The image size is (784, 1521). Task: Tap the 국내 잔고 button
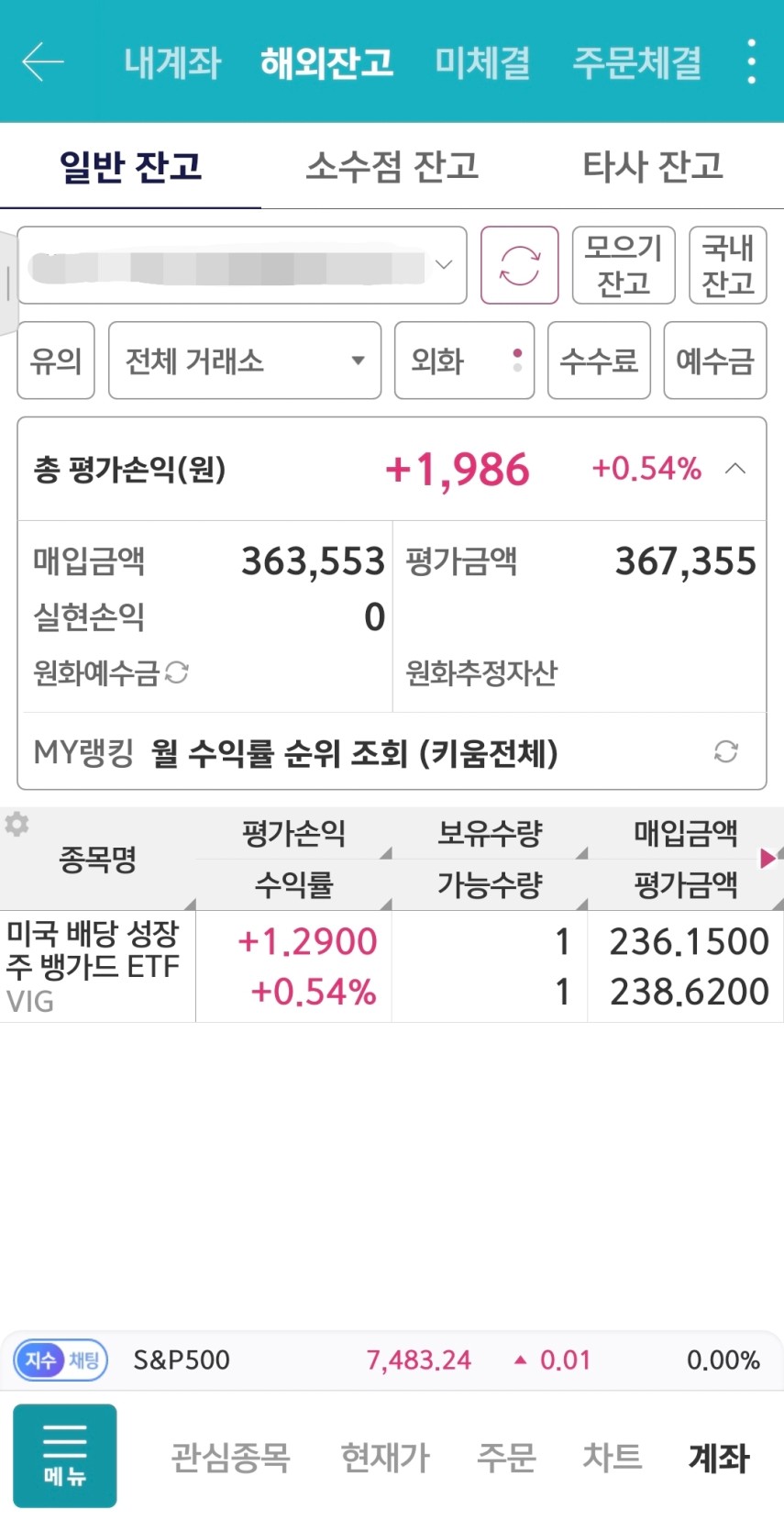tap(728, 265)
